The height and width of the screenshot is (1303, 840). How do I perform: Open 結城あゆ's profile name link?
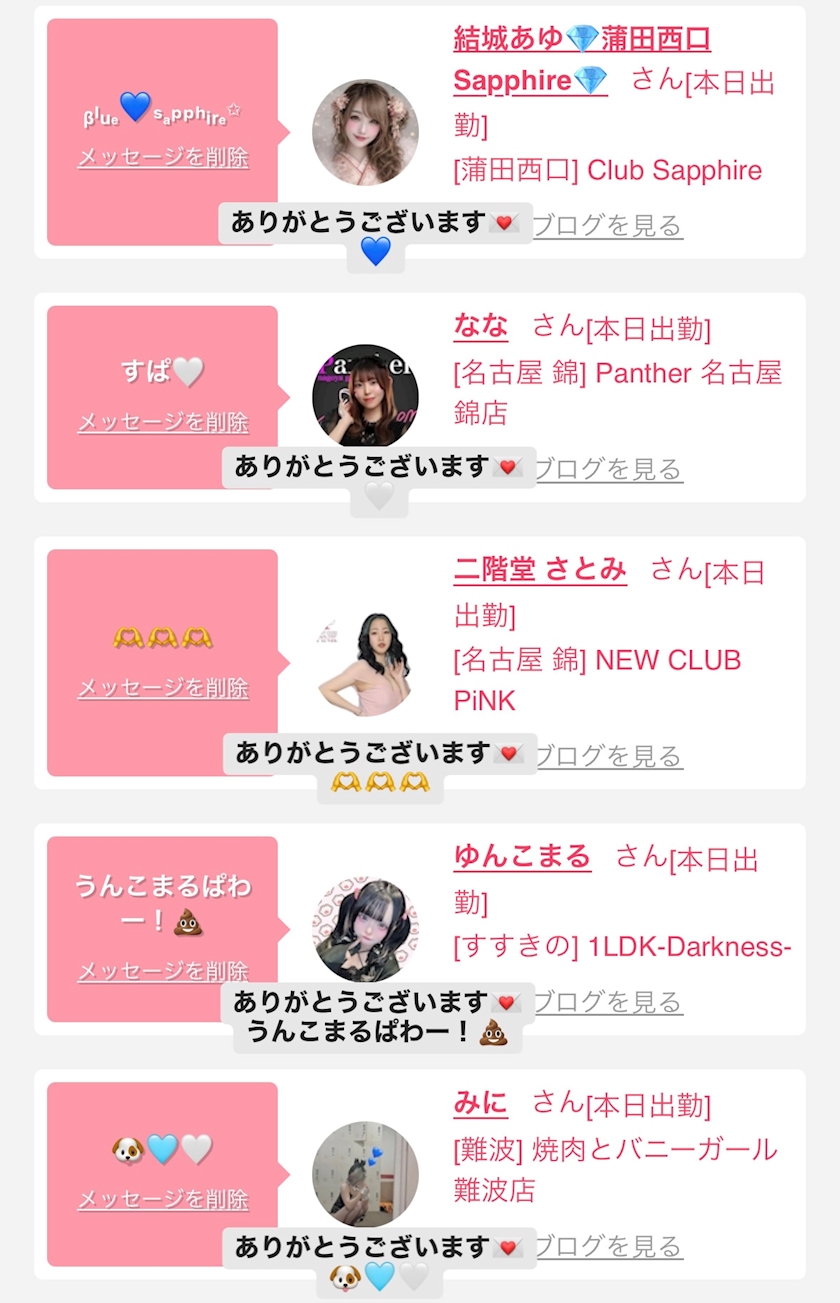pos(582,60)
